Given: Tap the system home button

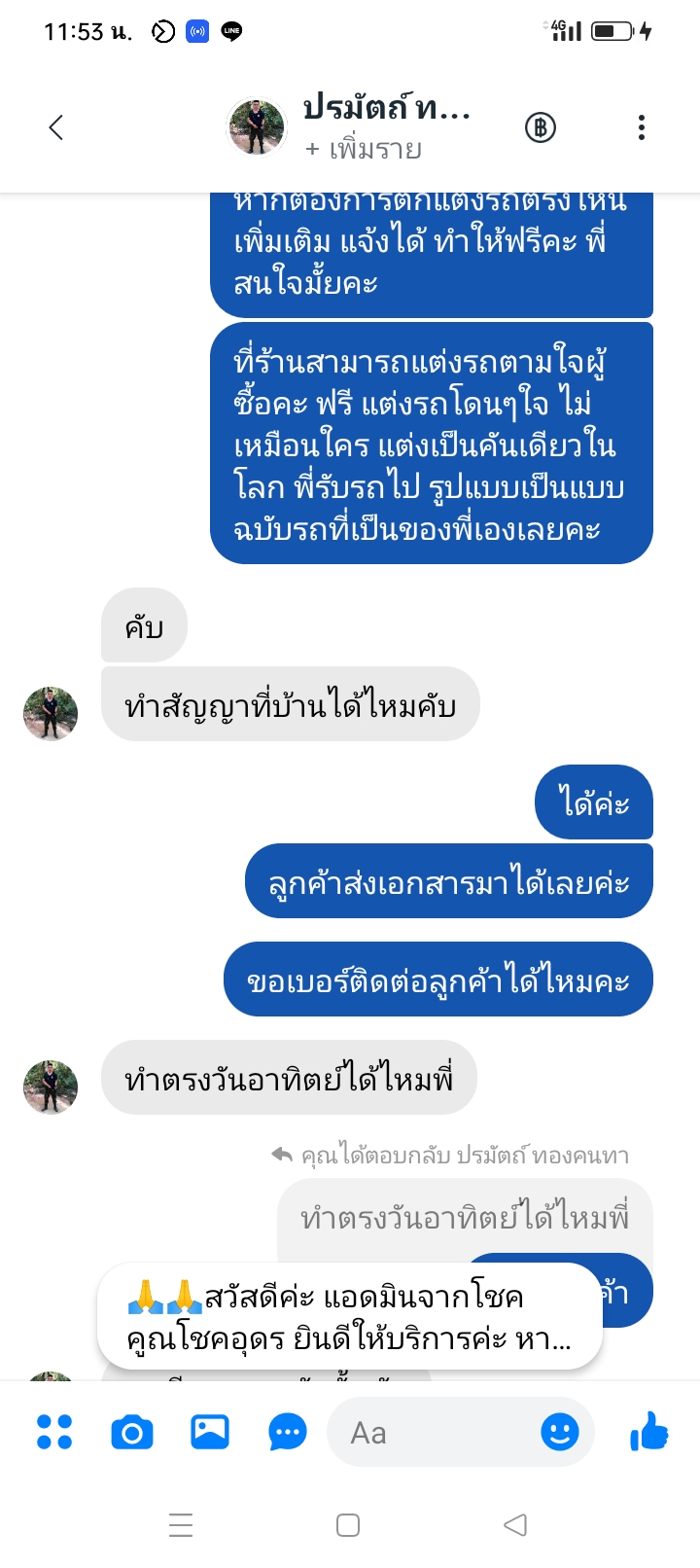Looking at the screenshot, I should (x=348, y=1524).
